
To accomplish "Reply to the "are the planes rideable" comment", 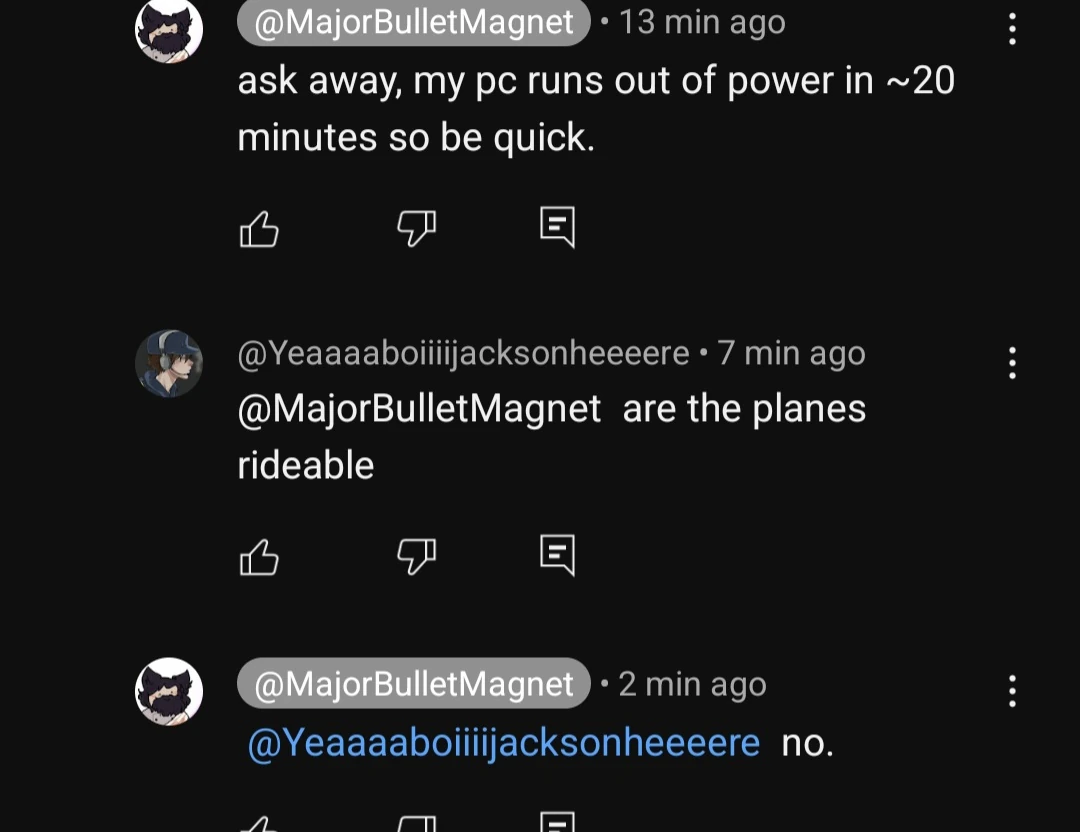I will coord(557,554).
